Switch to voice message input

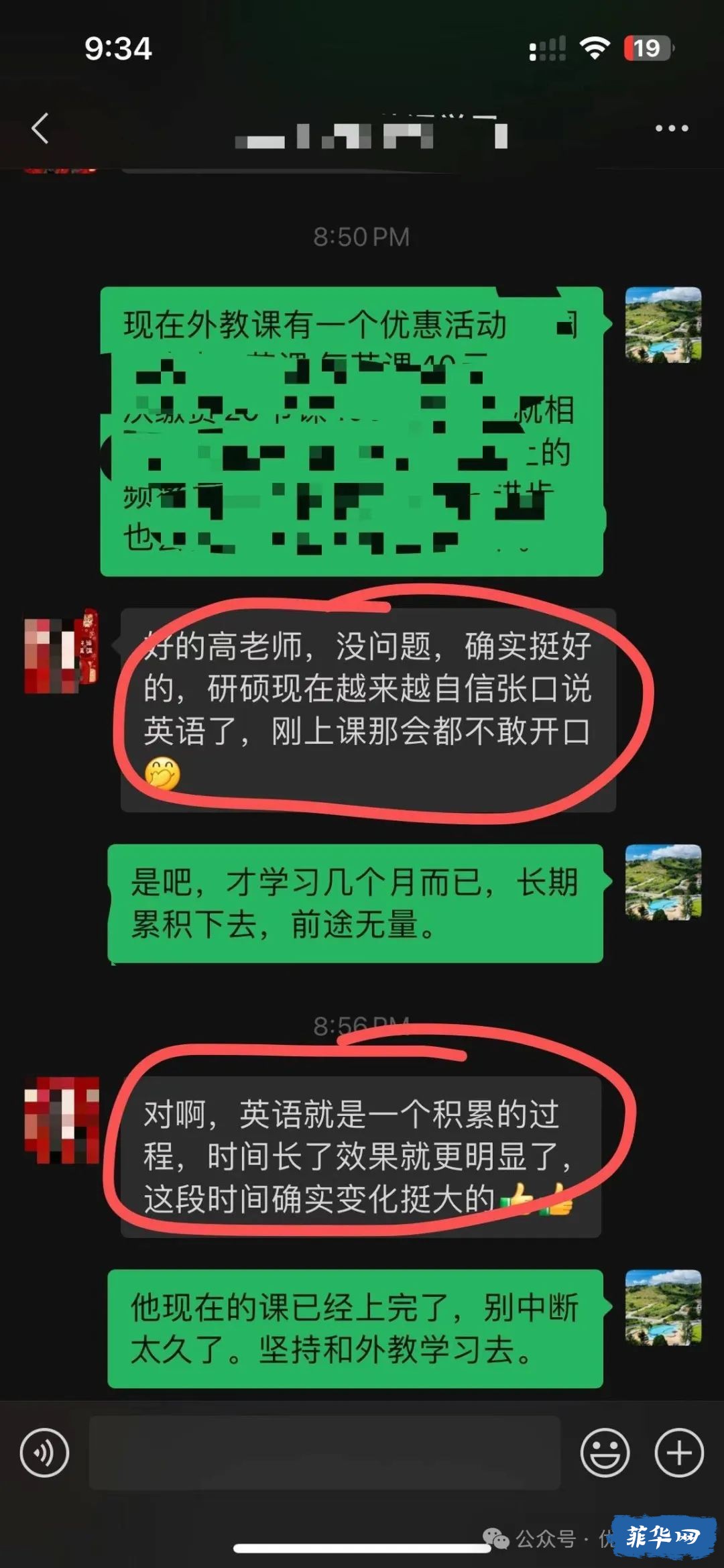[44, 1453]
